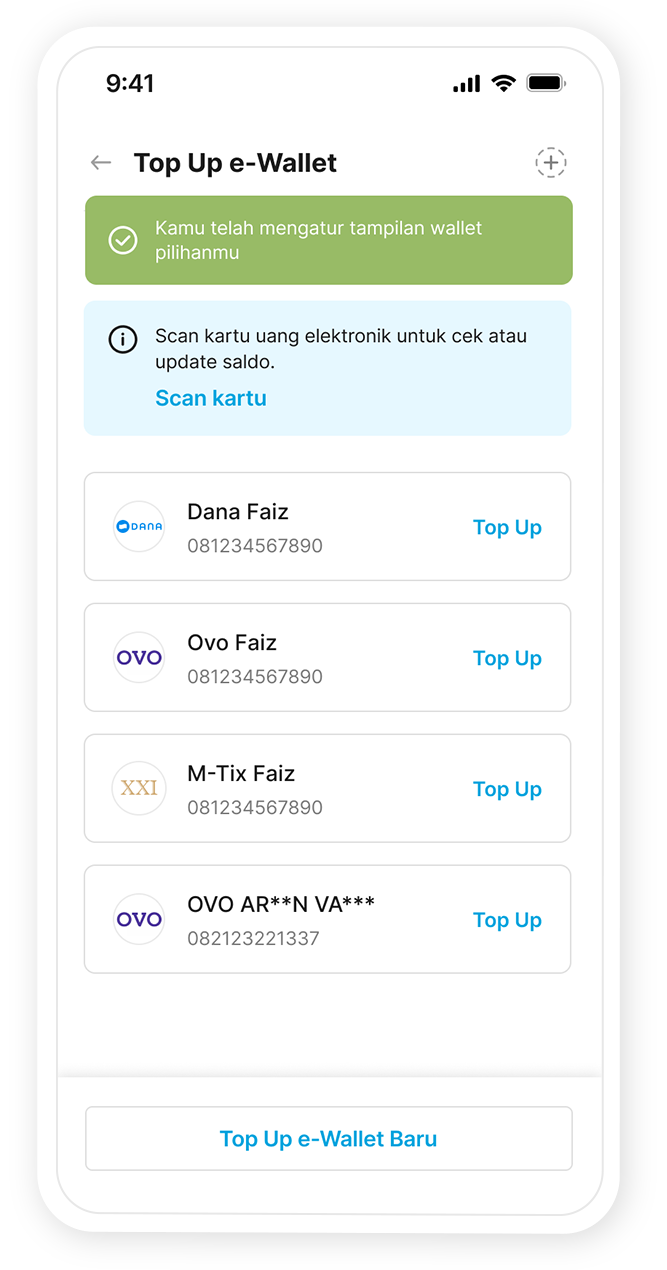Tap the add wallet plus icon
Viewport: 667px width, 1270px height.
pos(550,162)
